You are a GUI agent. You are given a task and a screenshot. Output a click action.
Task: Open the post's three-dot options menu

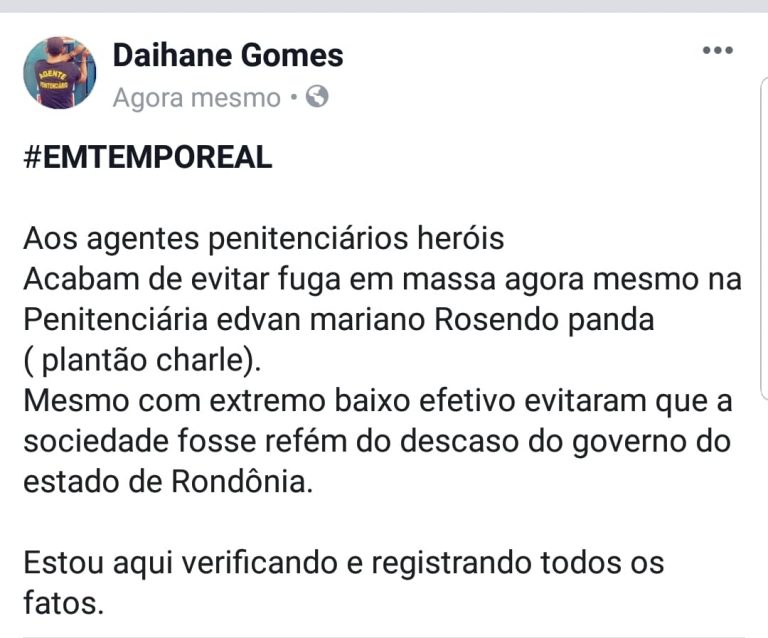[718, 51]
